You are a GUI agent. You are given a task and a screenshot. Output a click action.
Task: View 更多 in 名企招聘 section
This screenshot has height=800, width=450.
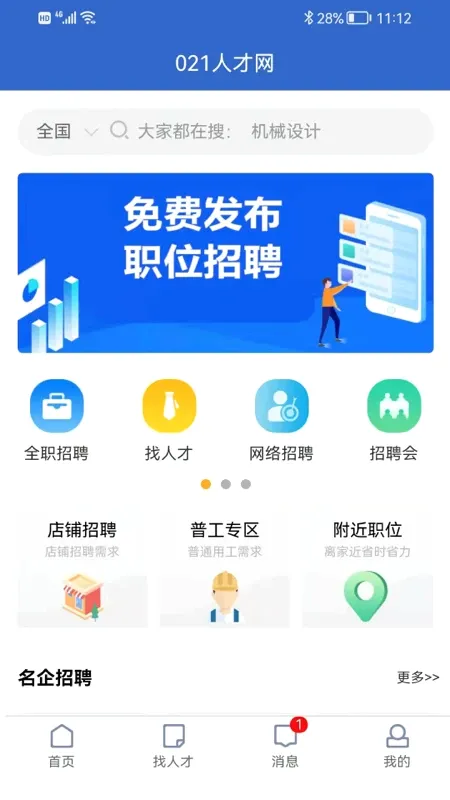(418, 678)
